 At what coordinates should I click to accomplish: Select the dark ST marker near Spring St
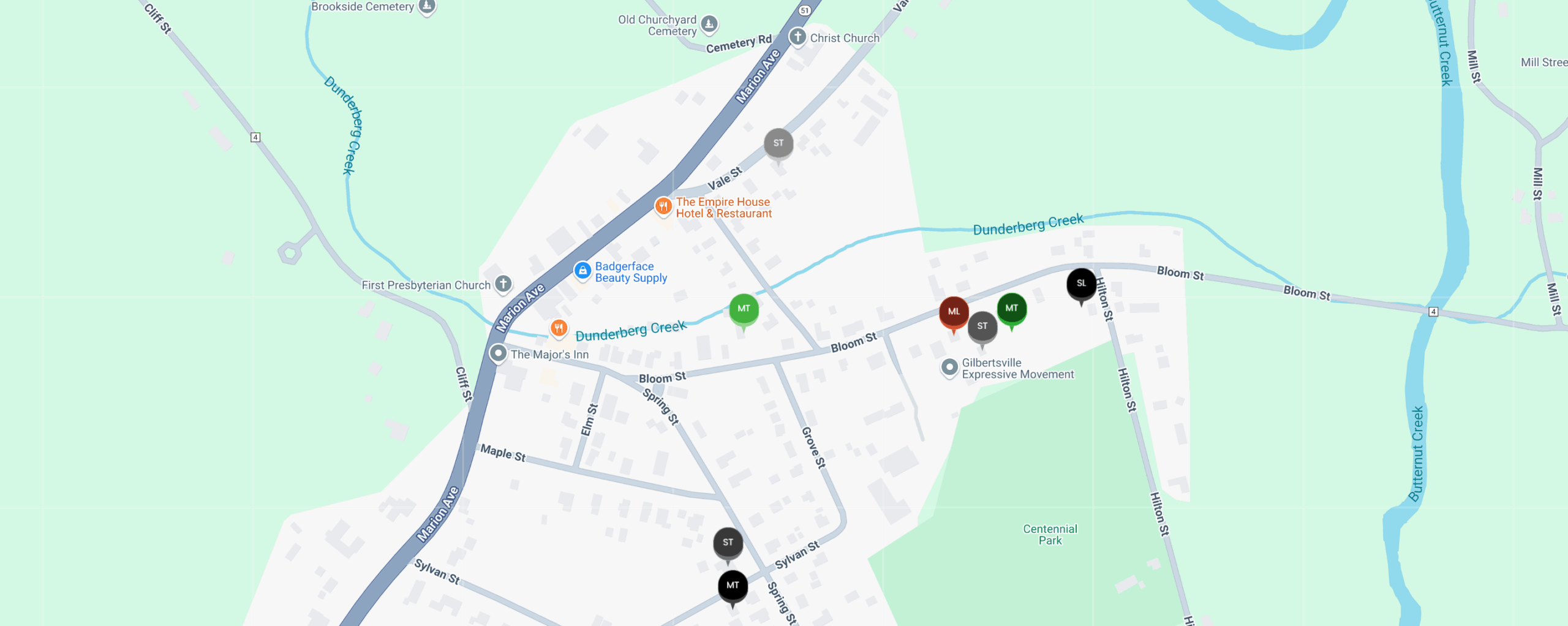click(x=728, y=543)
